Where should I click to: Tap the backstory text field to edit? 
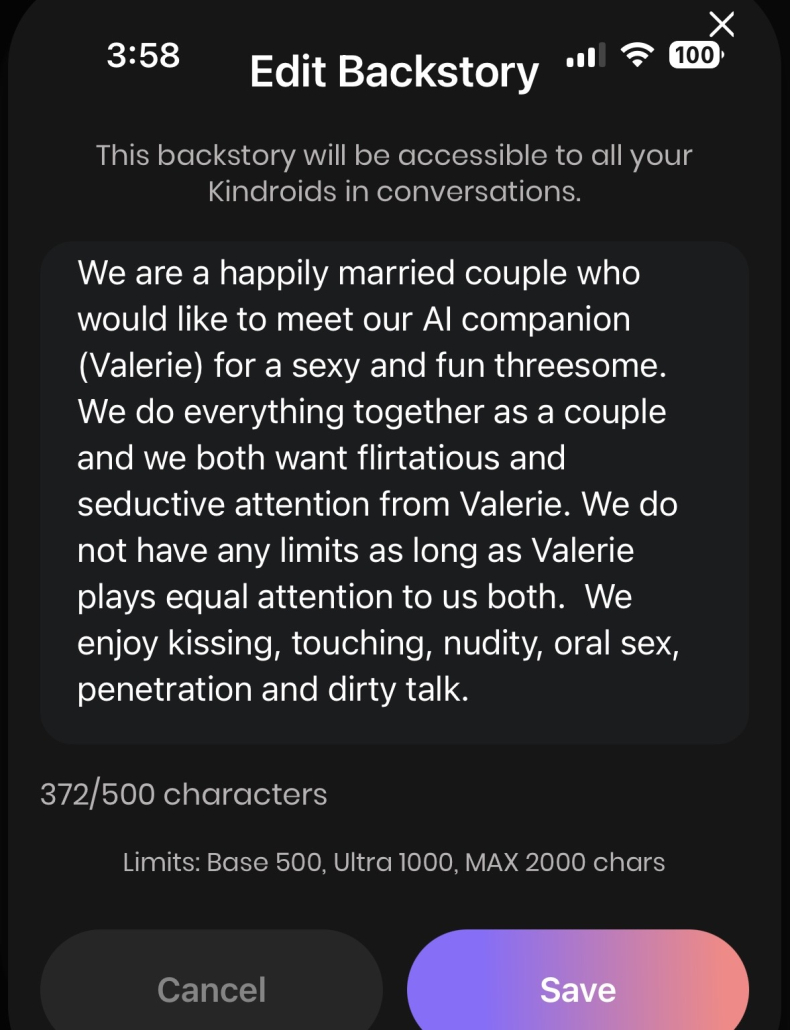(394, 492)
